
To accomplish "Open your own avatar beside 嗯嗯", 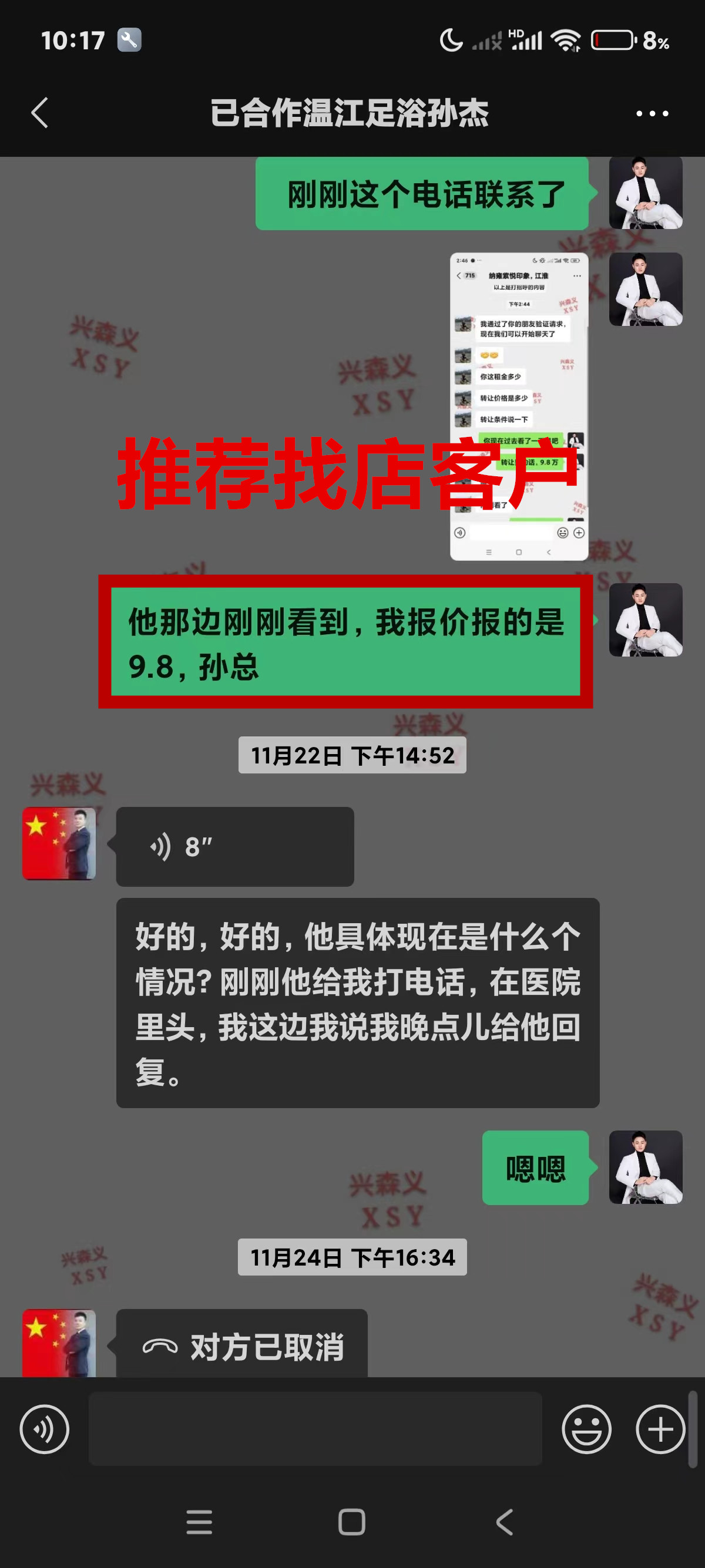I will (x=645, y=1167).
